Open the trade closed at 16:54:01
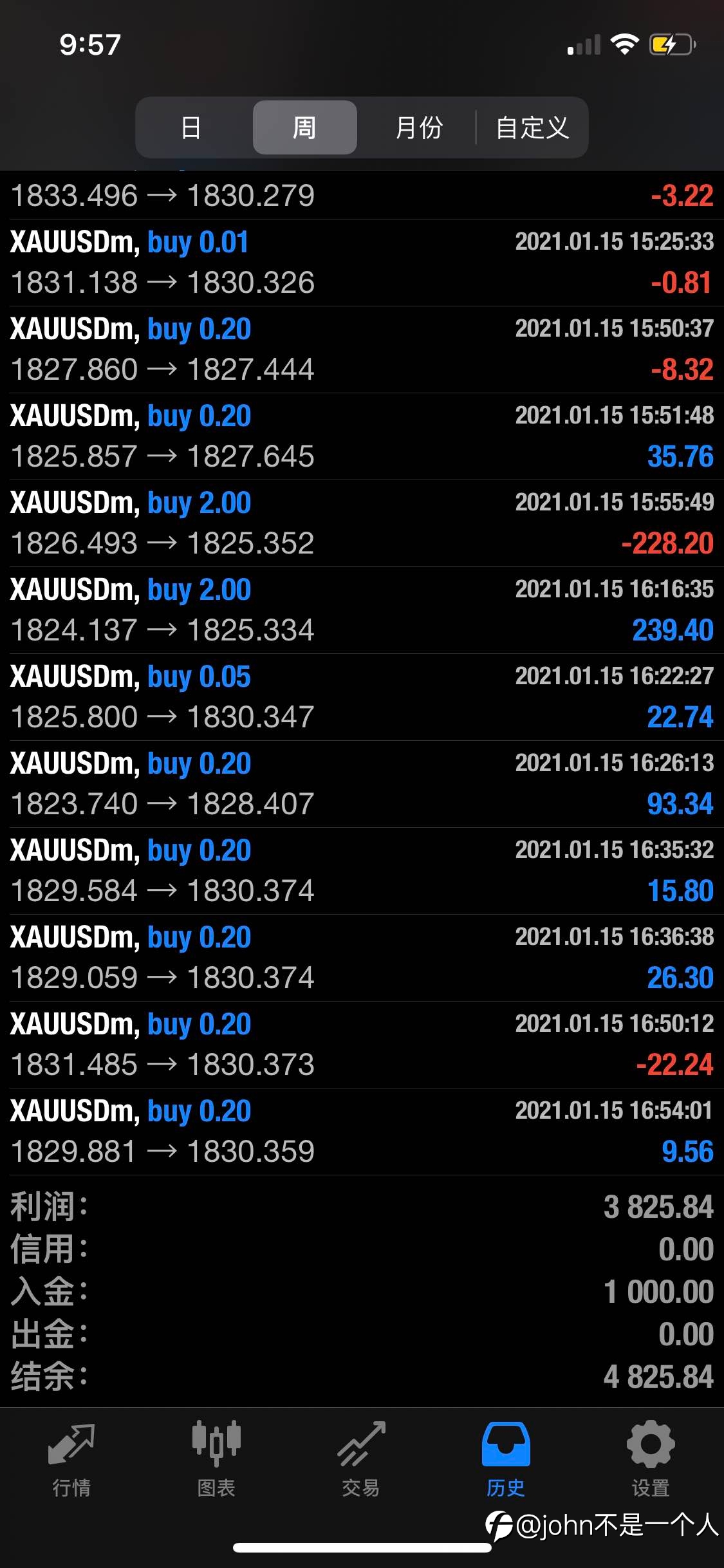 (362, 1132)
